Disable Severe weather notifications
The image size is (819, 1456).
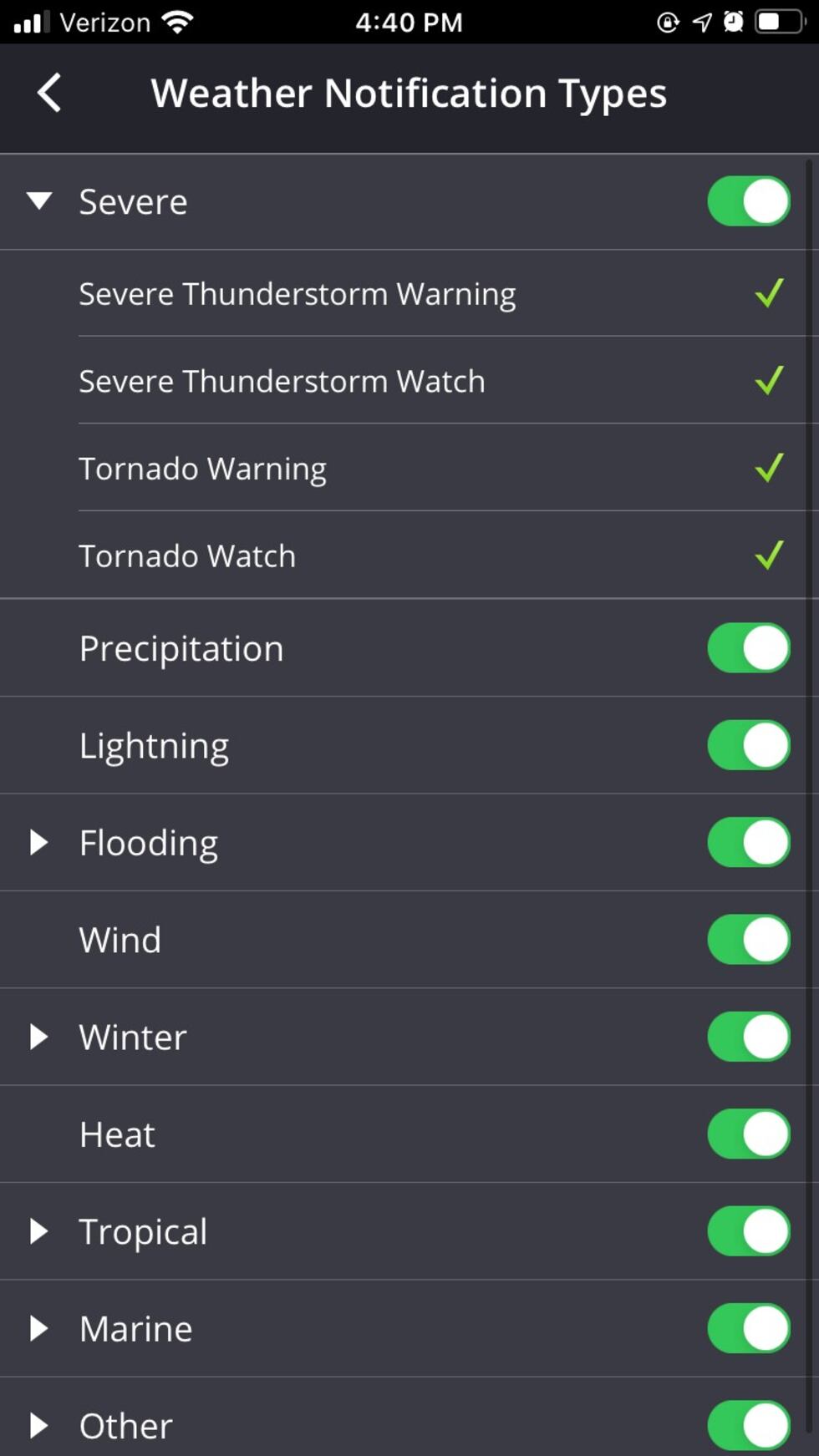748,200
